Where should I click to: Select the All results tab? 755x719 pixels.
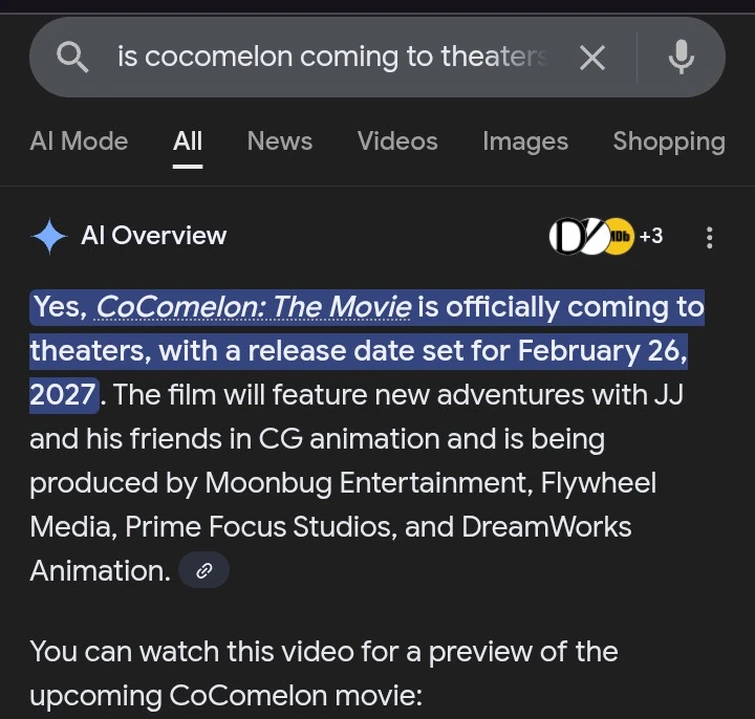[187, 142]
